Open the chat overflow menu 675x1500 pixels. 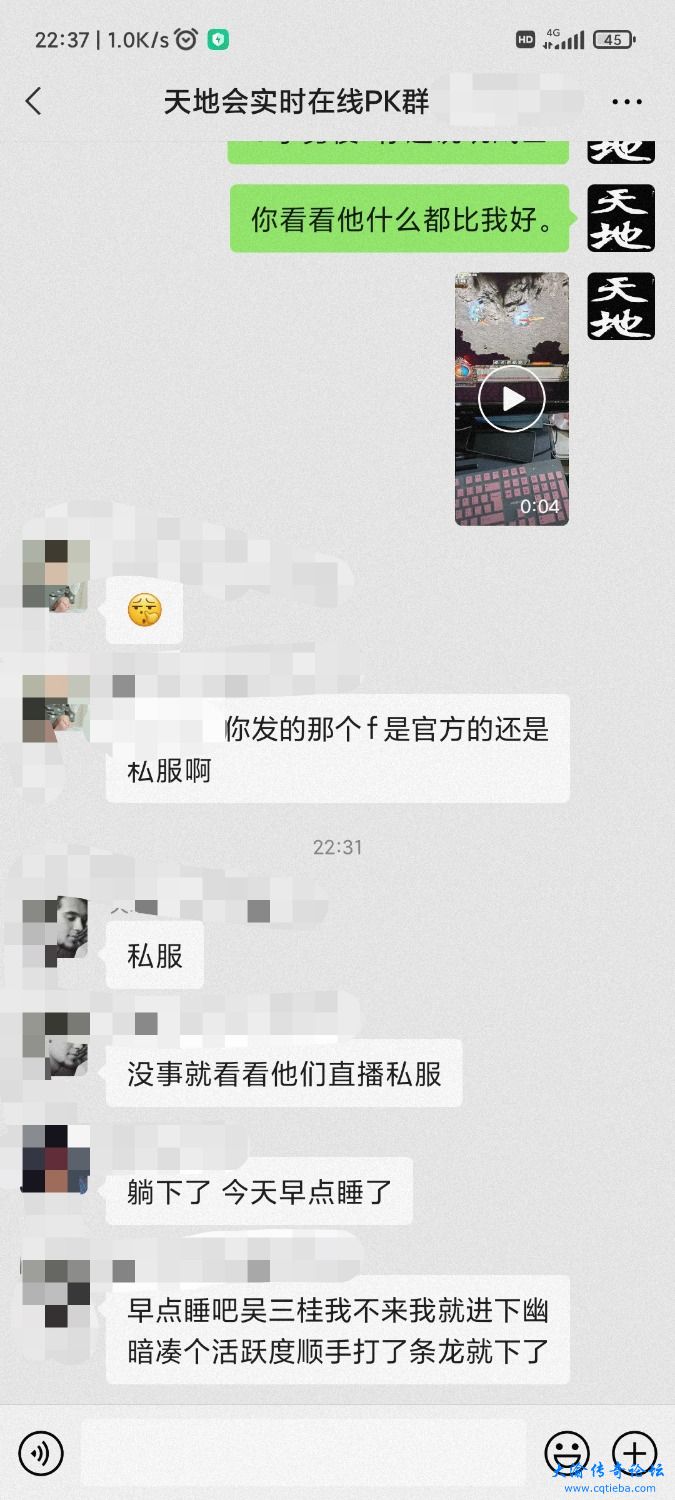(x=626, y=102)
